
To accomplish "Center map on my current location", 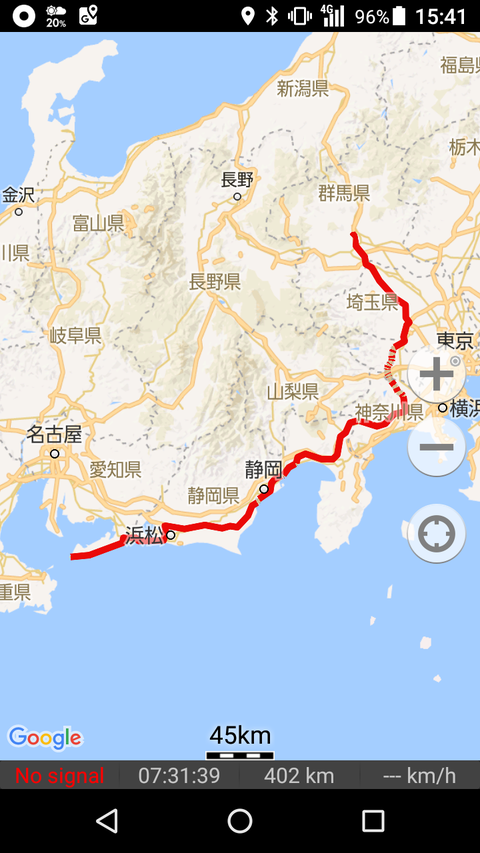I will point(436,534).
